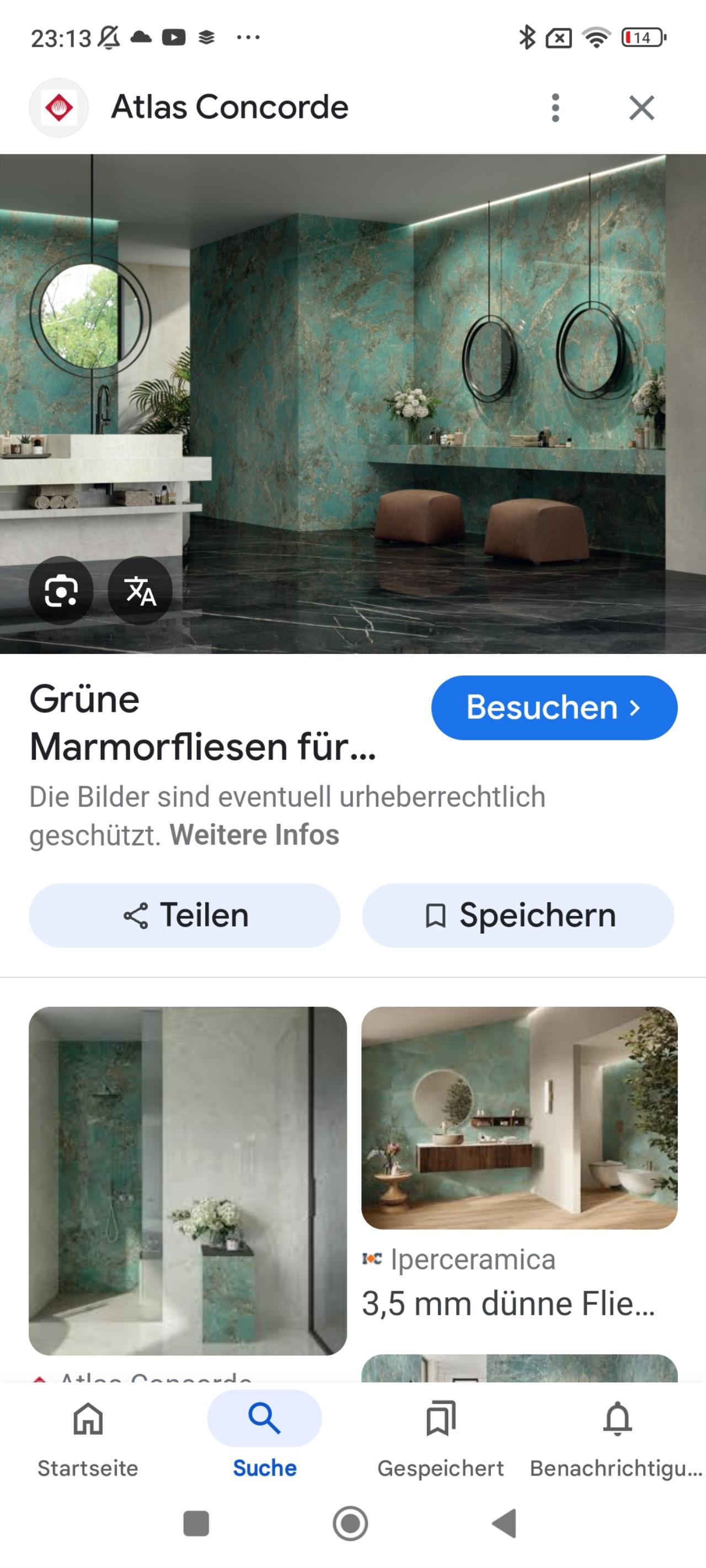Tap the system back button
The width and height of the screenshot is (706, 1568).
click(504, 1523)
